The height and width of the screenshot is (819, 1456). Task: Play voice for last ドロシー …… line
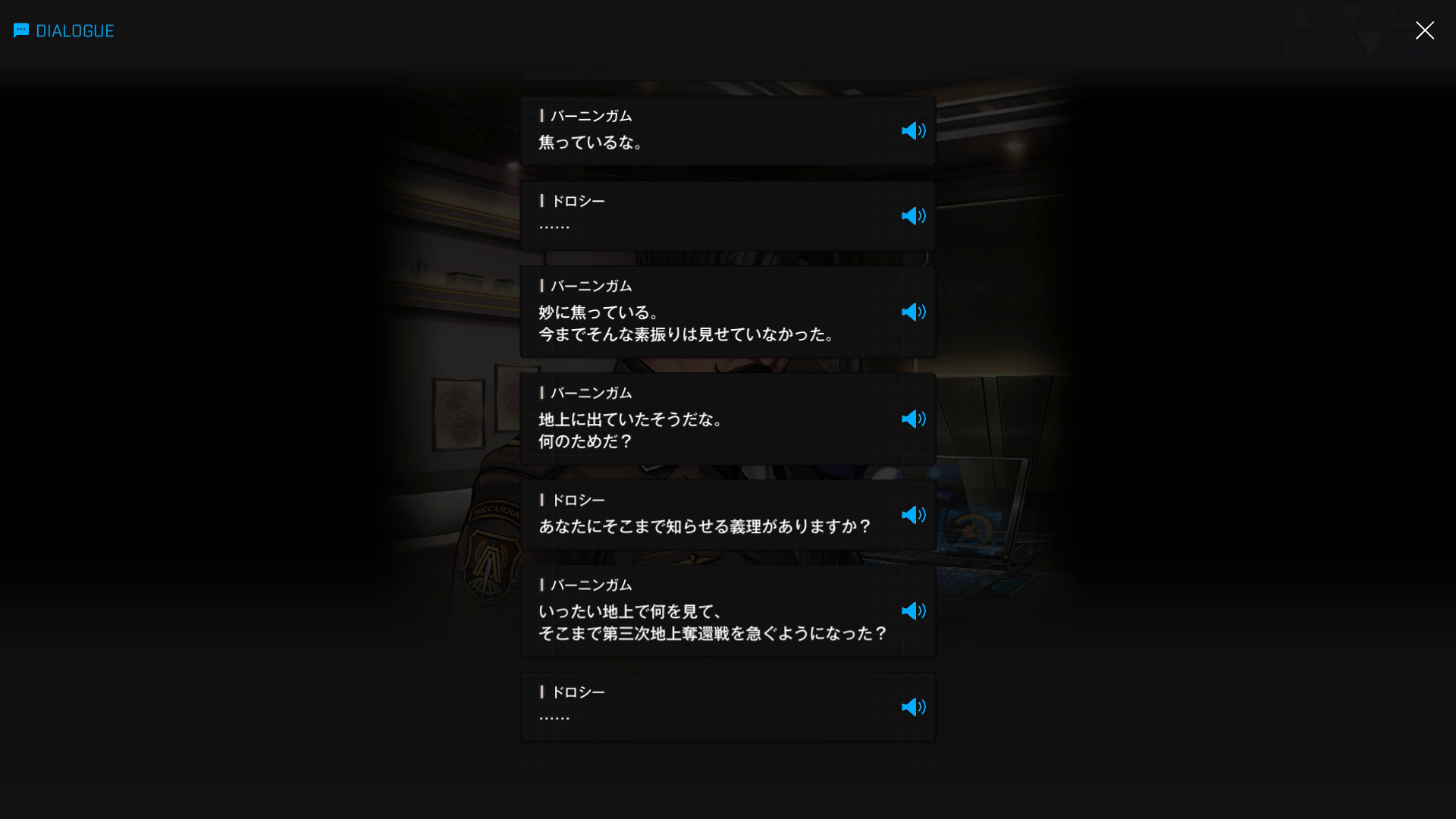click(913, 707)
